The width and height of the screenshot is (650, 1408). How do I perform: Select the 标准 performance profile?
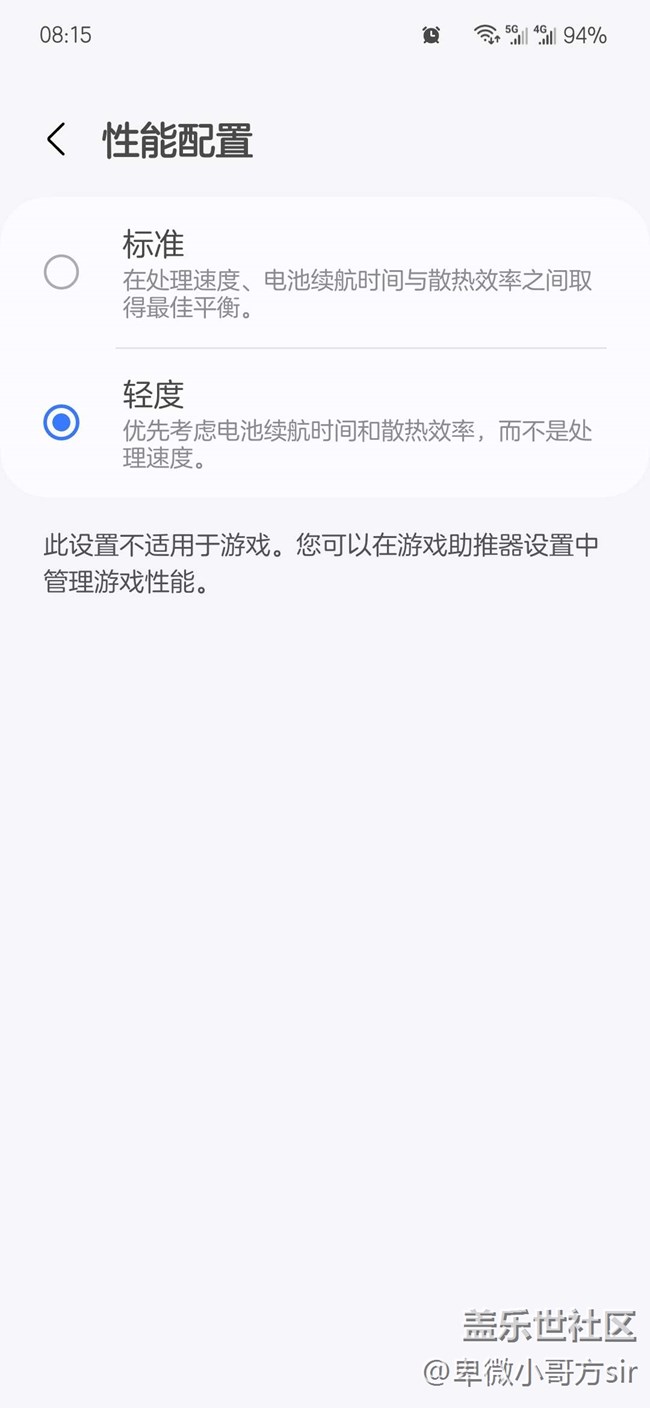point(62,272)
